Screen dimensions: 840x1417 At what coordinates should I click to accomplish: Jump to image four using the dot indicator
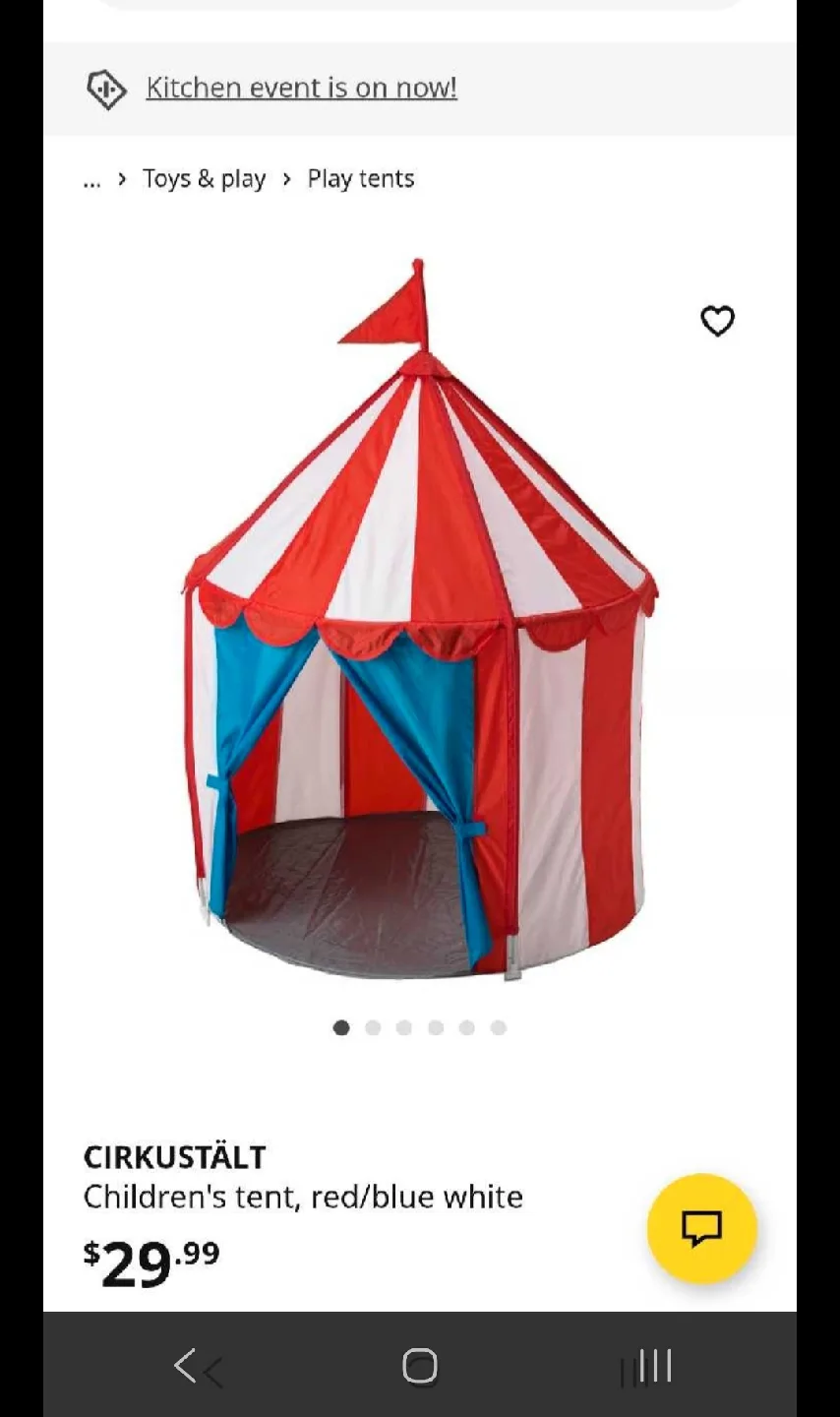tap(436, 1027)
